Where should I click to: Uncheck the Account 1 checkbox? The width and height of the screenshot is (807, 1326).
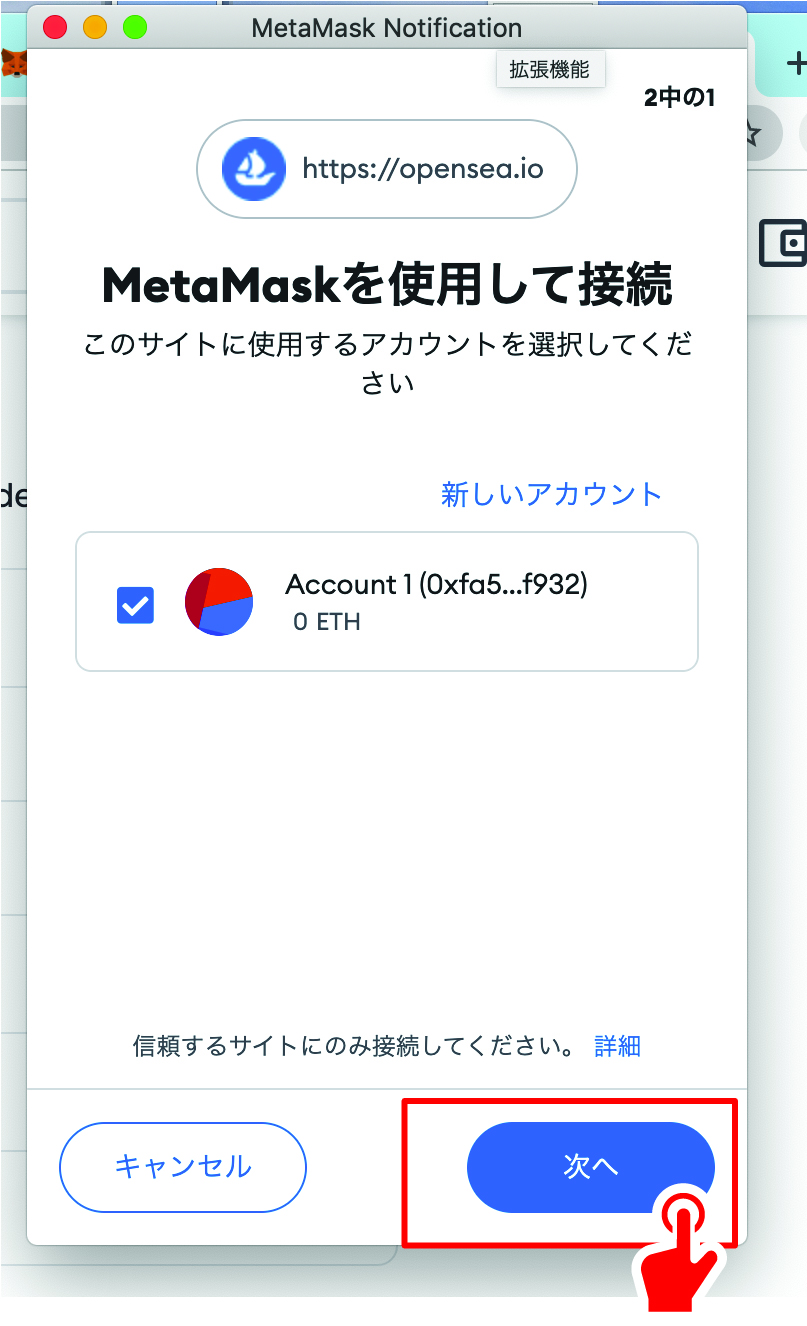pos(136,604)
